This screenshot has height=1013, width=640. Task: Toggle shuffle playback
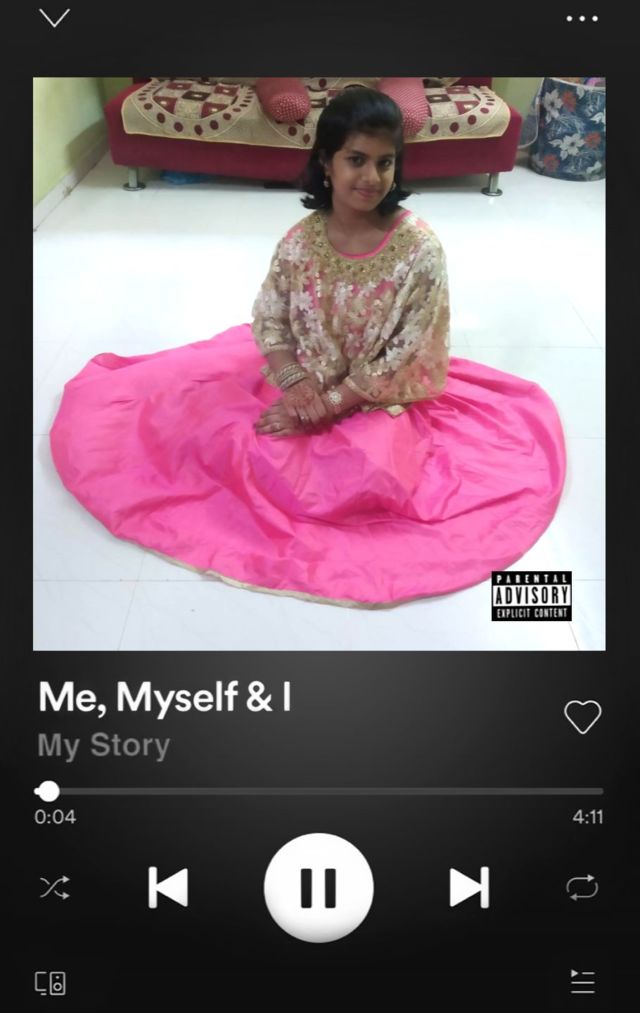click(x=54, y=887)
